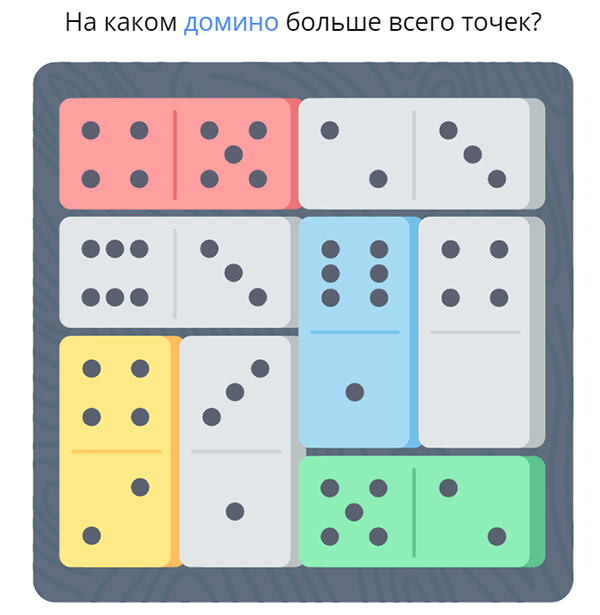Select the white domino with 2 and 3 dots
600x615 pixels.
(414, 153)
